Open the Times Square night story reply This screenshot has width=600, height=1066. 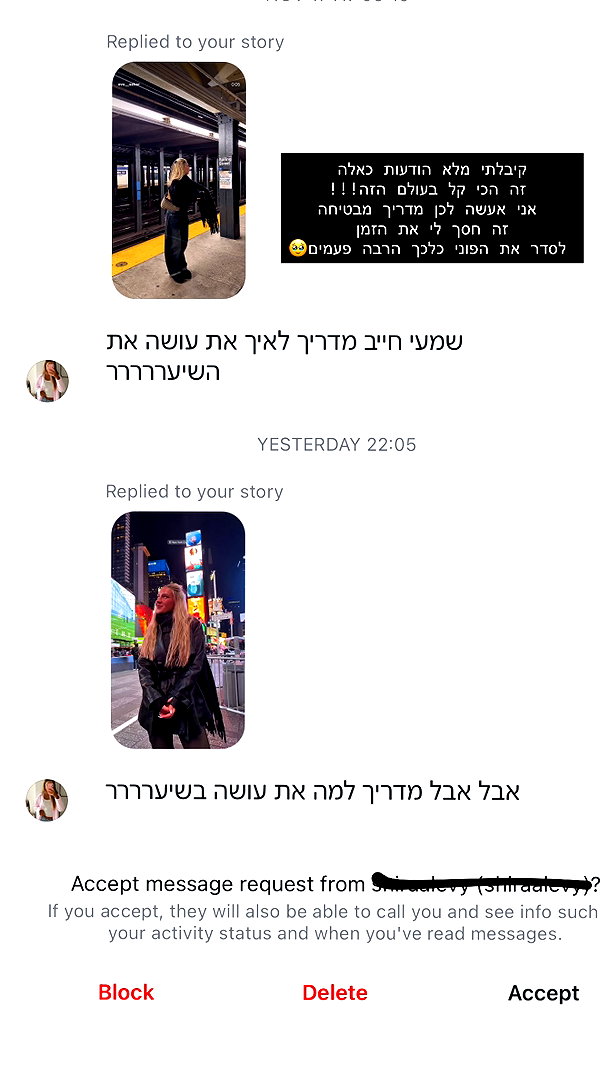[178, 630]
